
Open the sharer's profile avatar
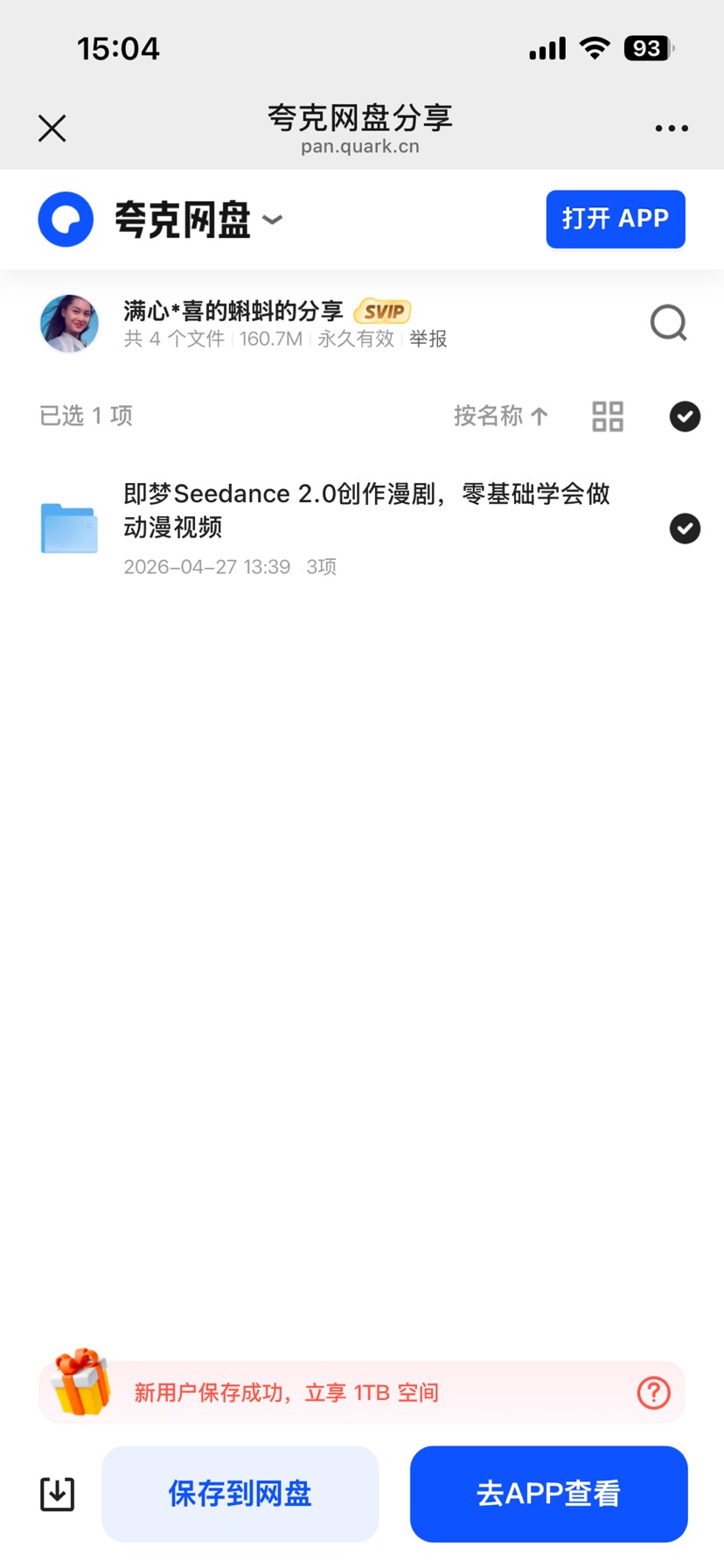68,323
